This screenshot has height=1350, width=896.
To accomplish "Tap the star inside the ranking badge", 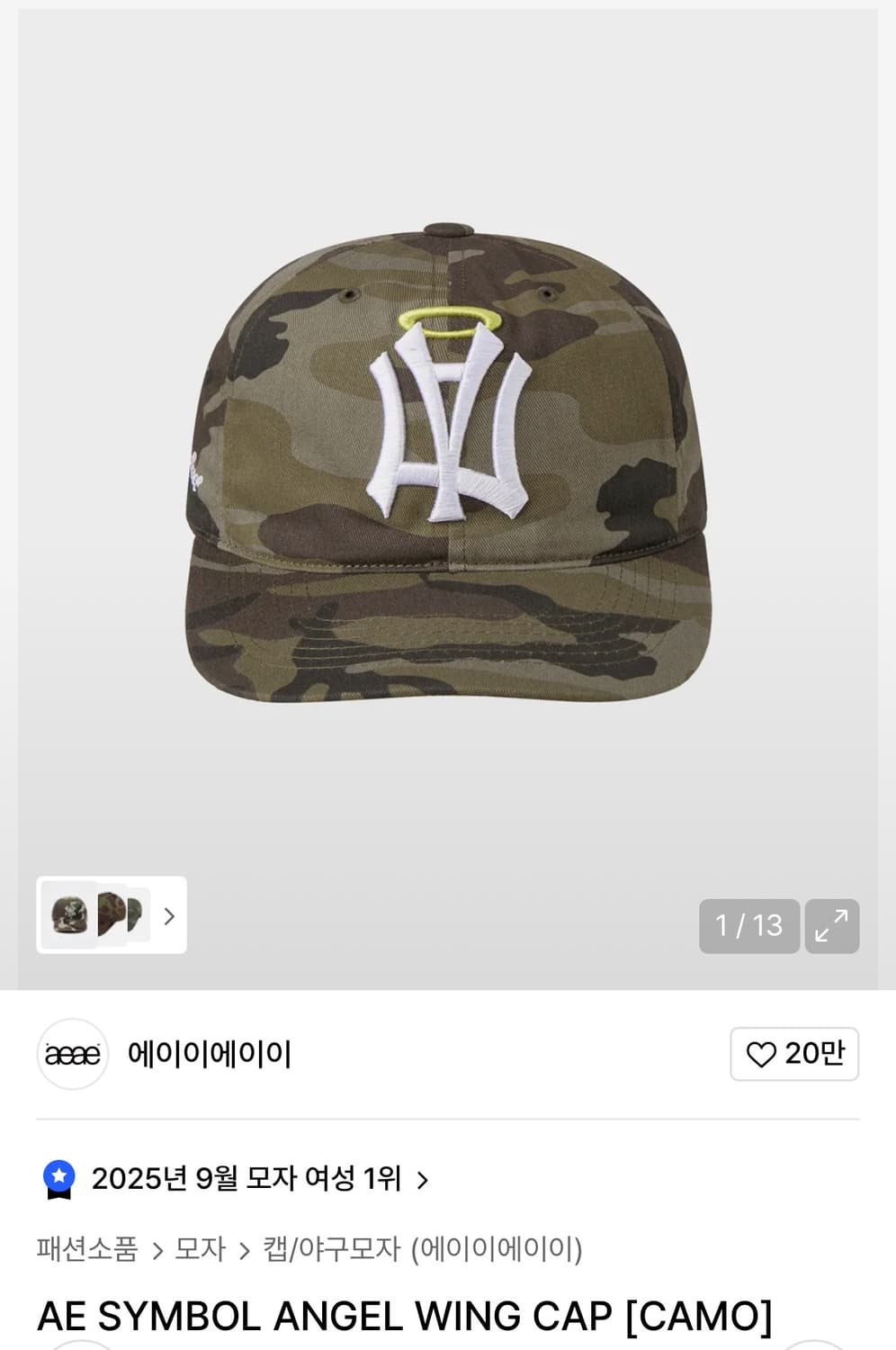I will [60, 1172].
